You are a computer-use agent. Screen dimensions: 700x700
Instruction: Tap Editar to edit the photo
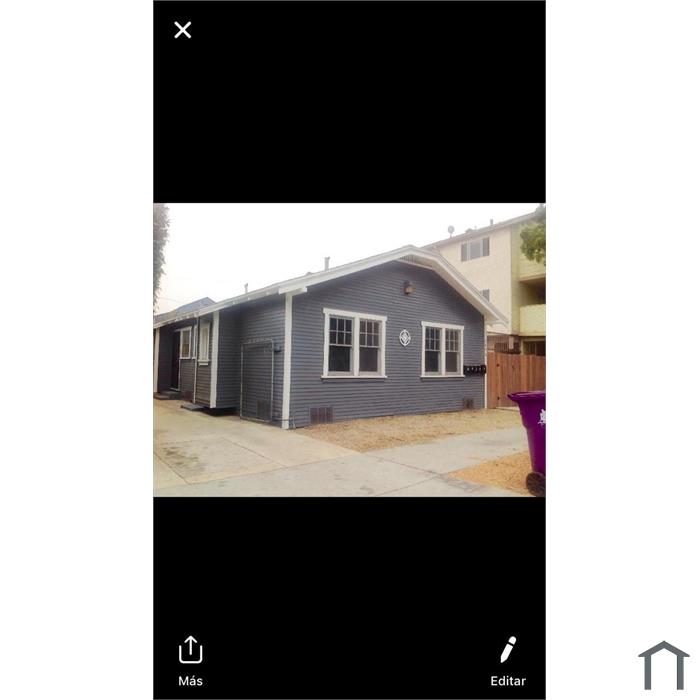tap(508, 660)
